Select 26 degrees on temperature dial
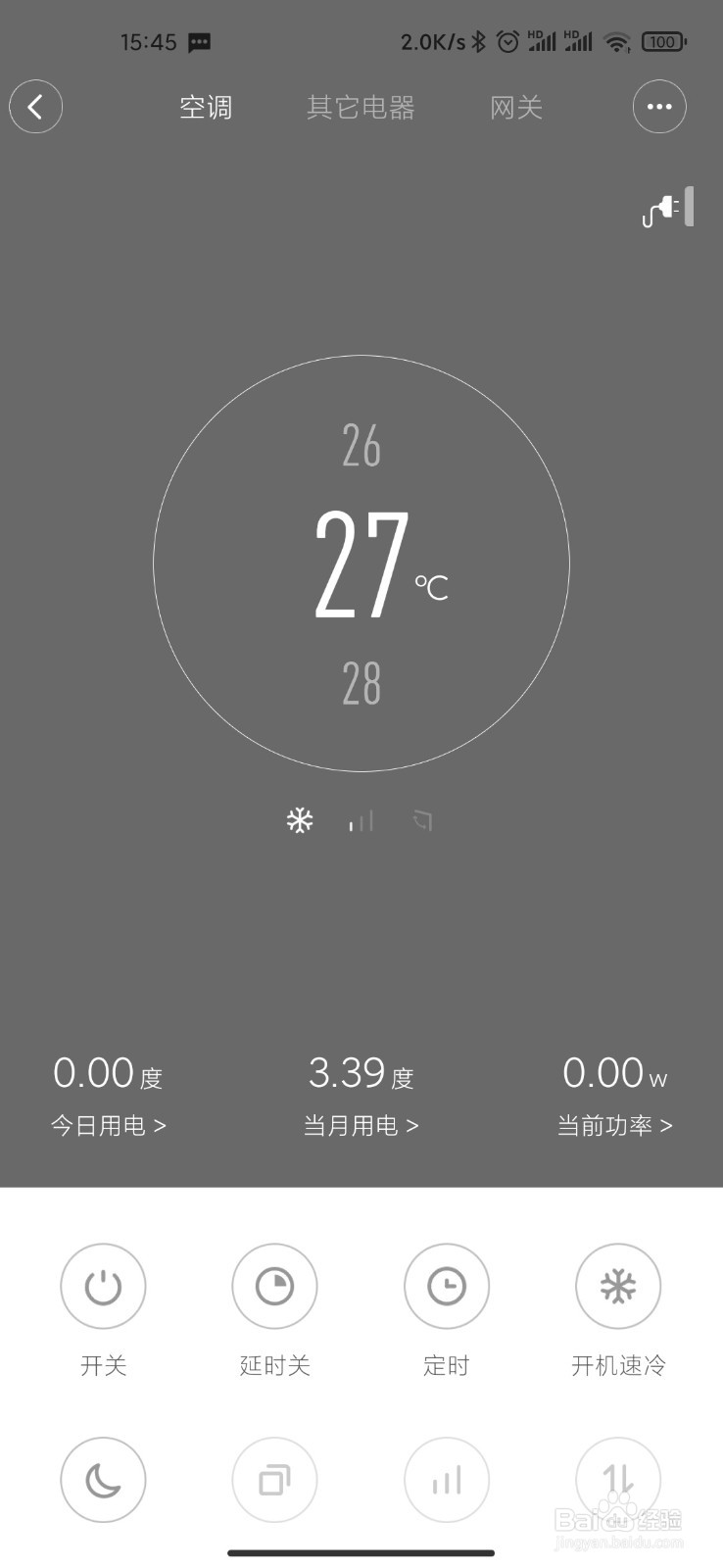The width and height of the screenshot is (723, 1568). pyautogui.click(x=361, y=446)
